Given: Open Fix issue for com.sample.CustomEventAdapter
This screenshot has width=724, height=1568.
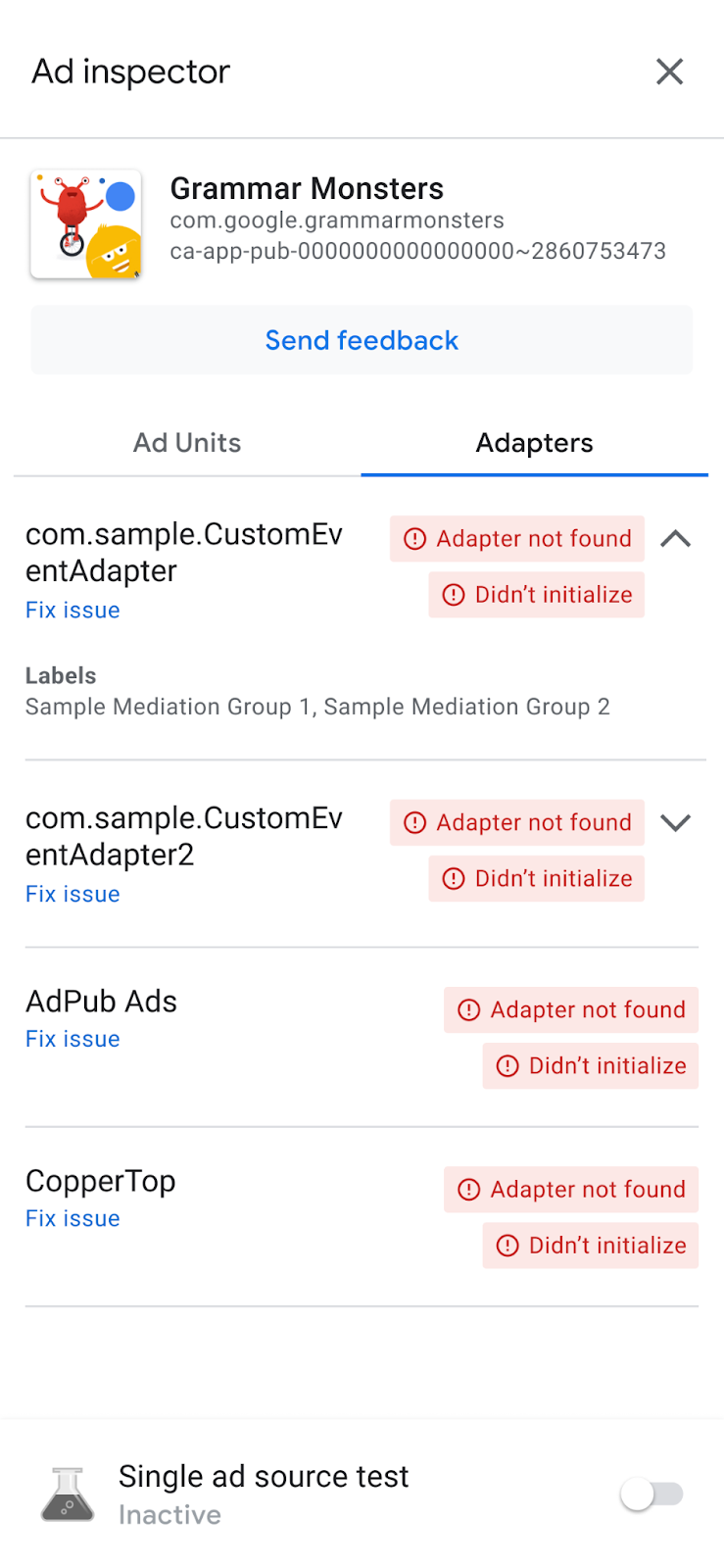Looking at the screenshot, I should coord(72,610).
